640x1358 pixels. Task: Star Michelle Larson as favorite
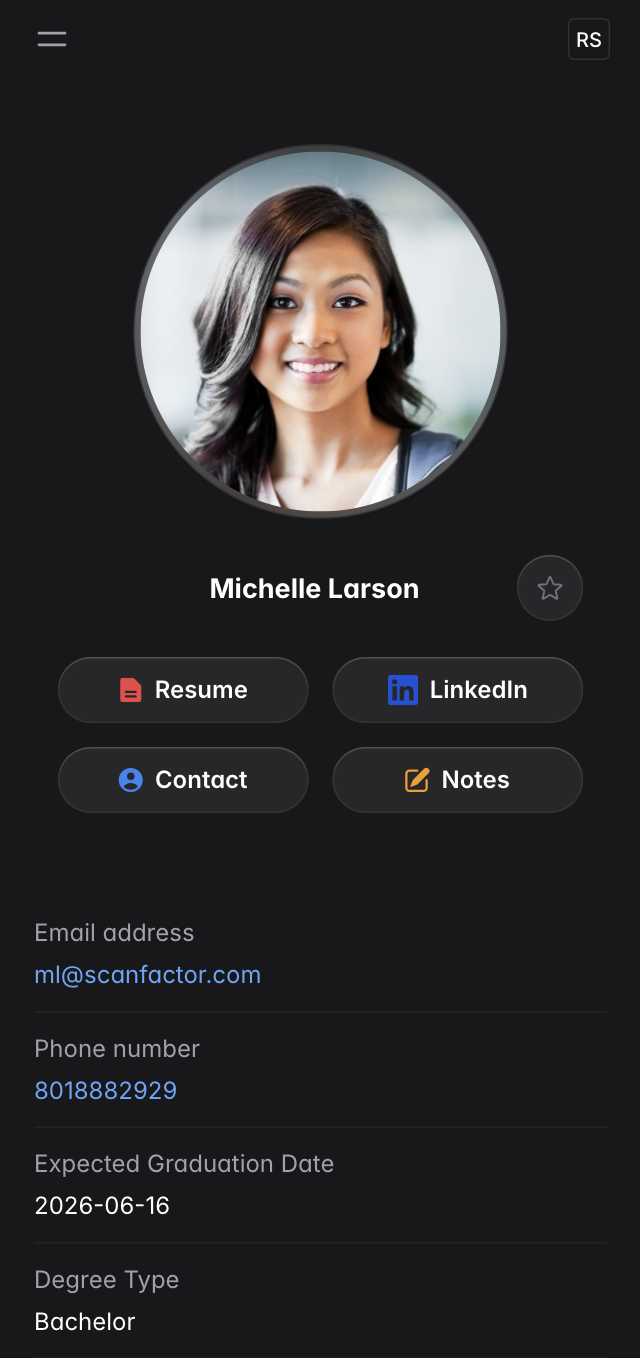tap(549, 588)
